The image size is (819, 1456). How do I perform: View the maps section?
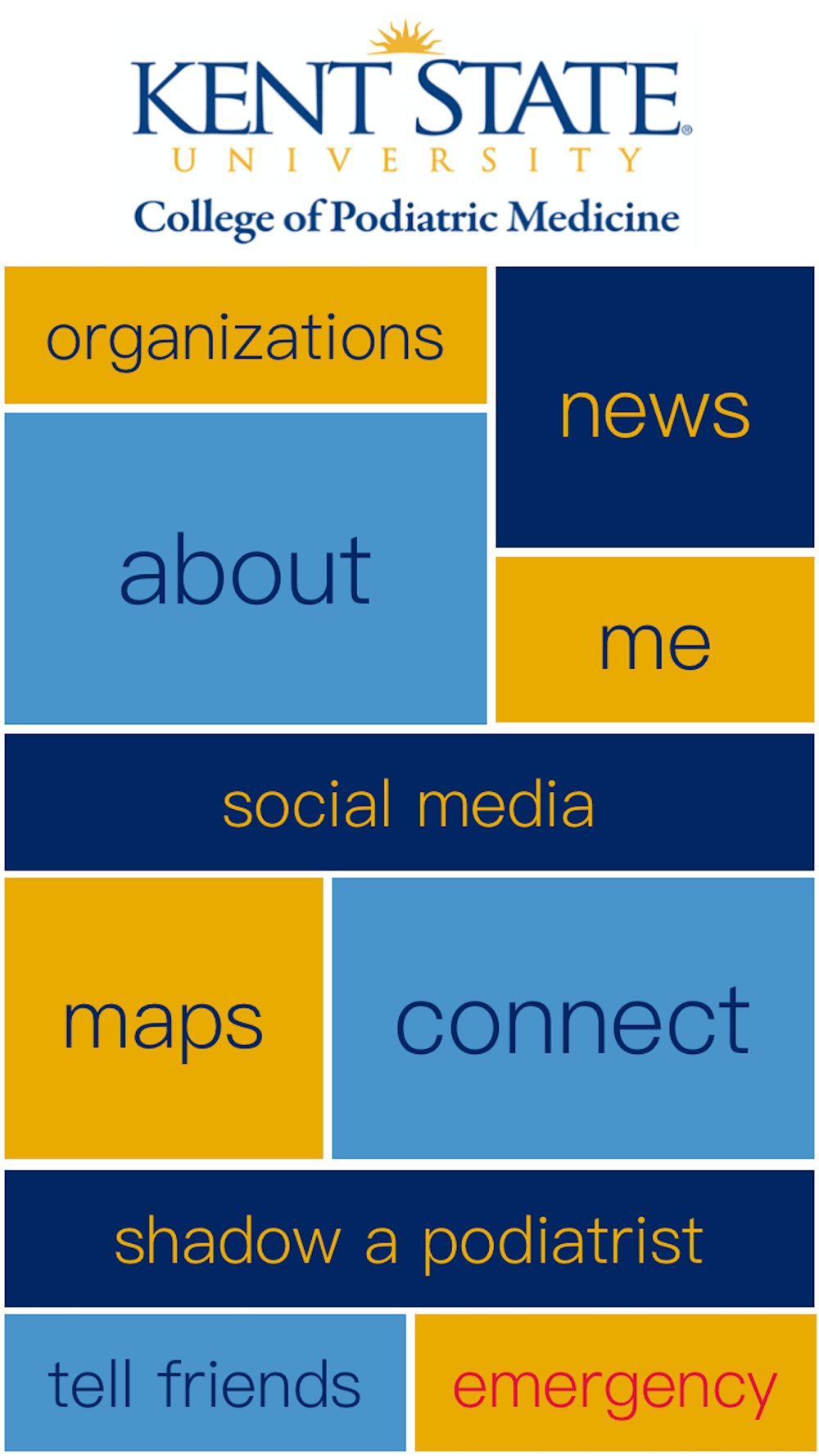click(x=164, y=1019)
